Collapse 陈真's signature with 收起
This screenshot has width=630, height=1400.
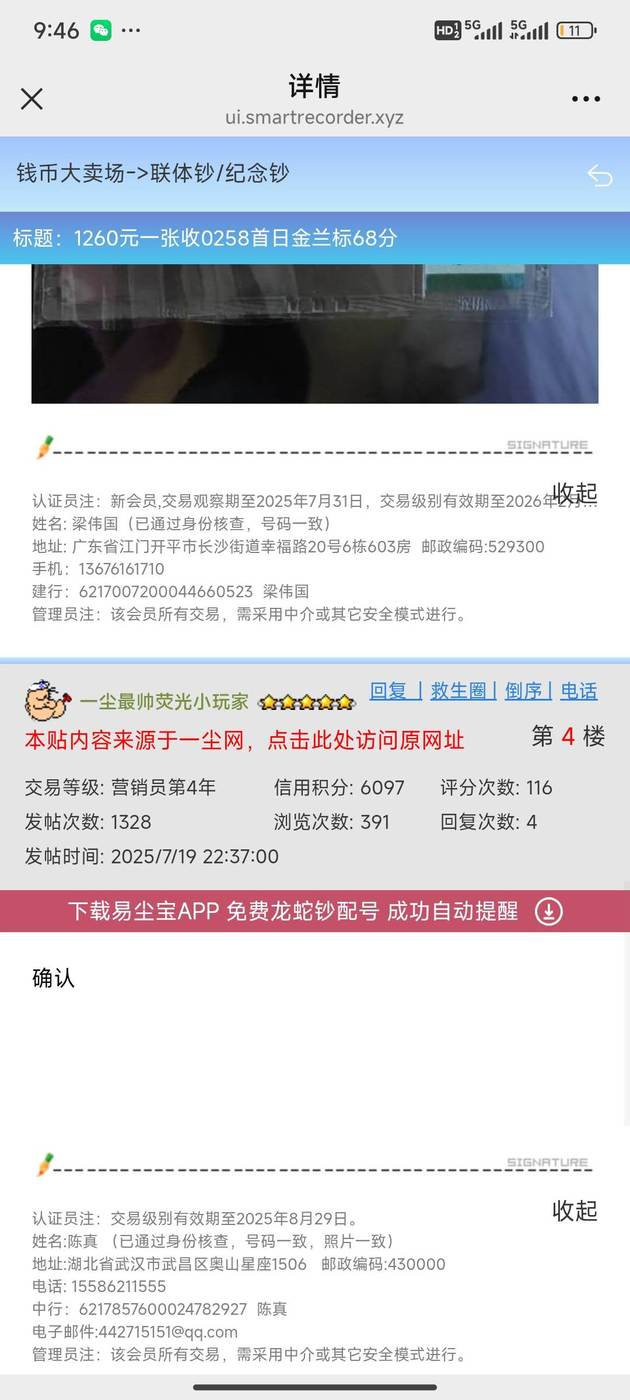click(575, 1211)
